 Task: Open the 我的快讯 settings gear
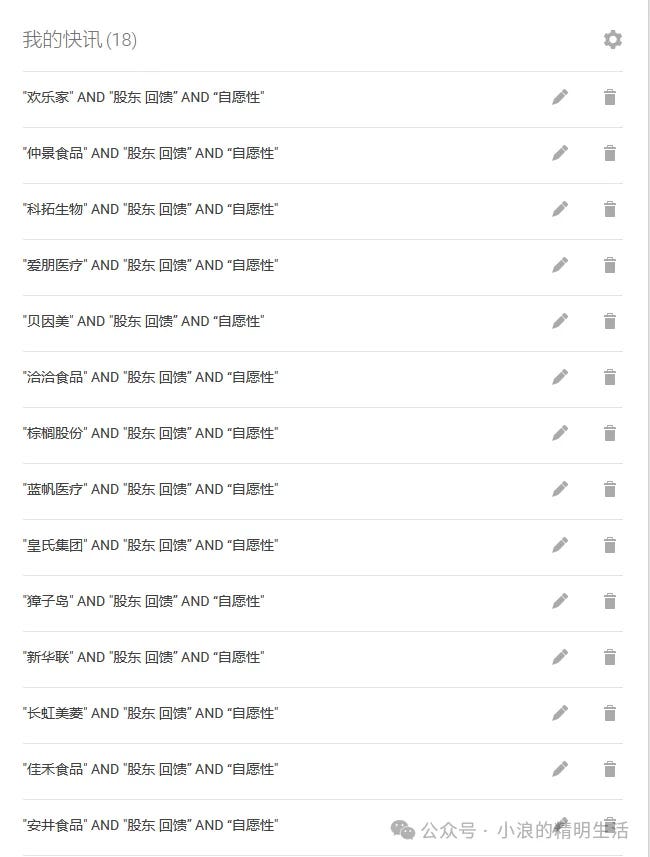click(612, 40)
